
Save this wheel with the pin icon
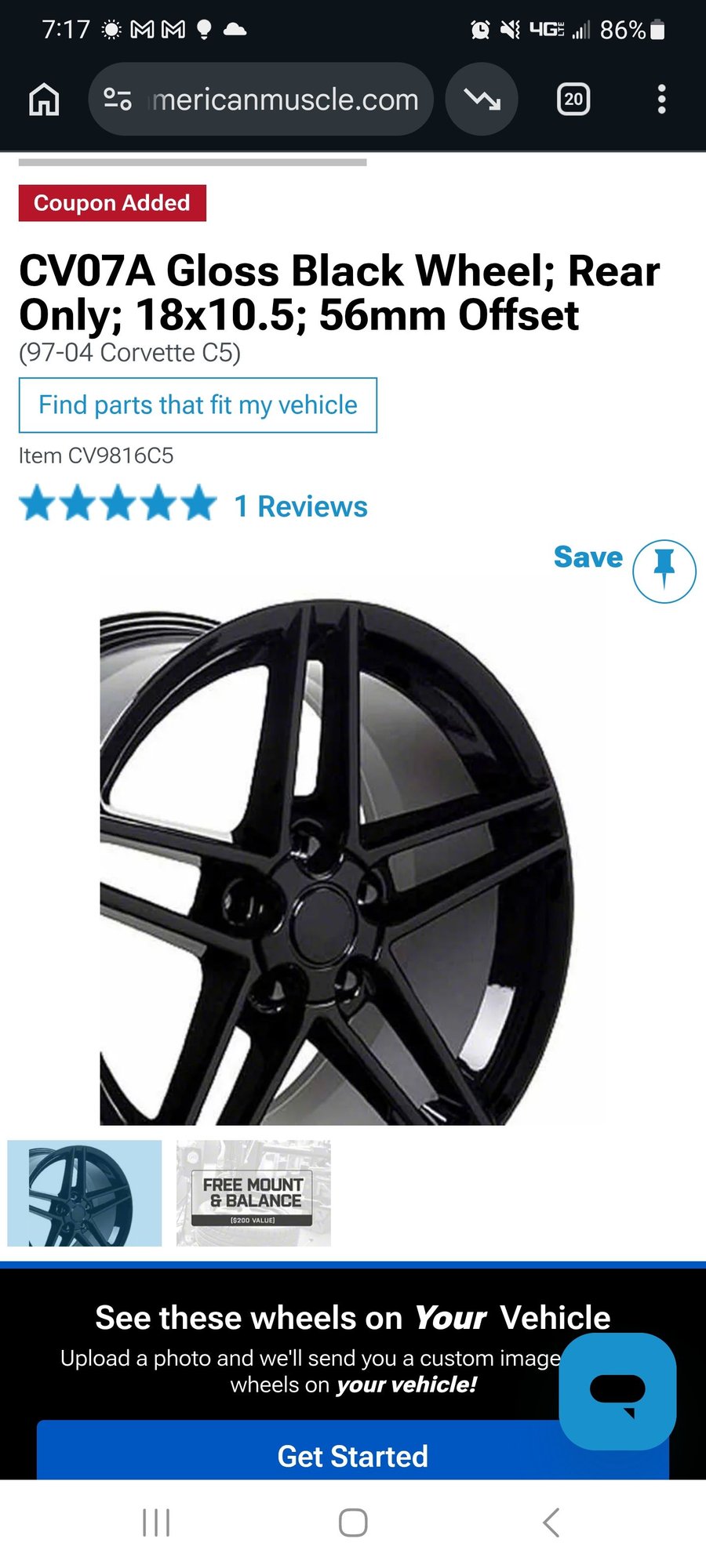[664, 571]
